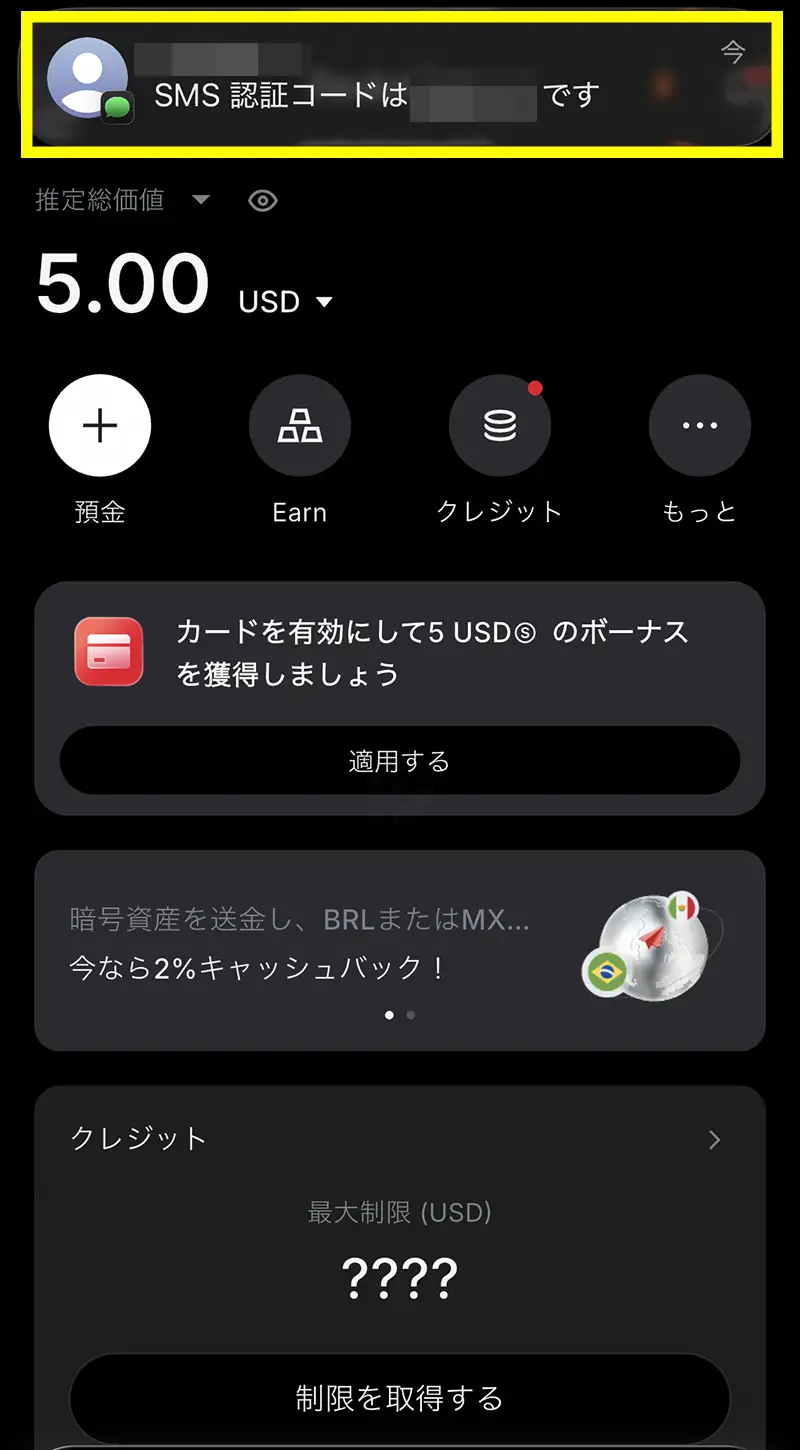Show more options with もっと
Image resolution: width=800 pixels, height=1450 pixels.
click(x=699, y=426)
